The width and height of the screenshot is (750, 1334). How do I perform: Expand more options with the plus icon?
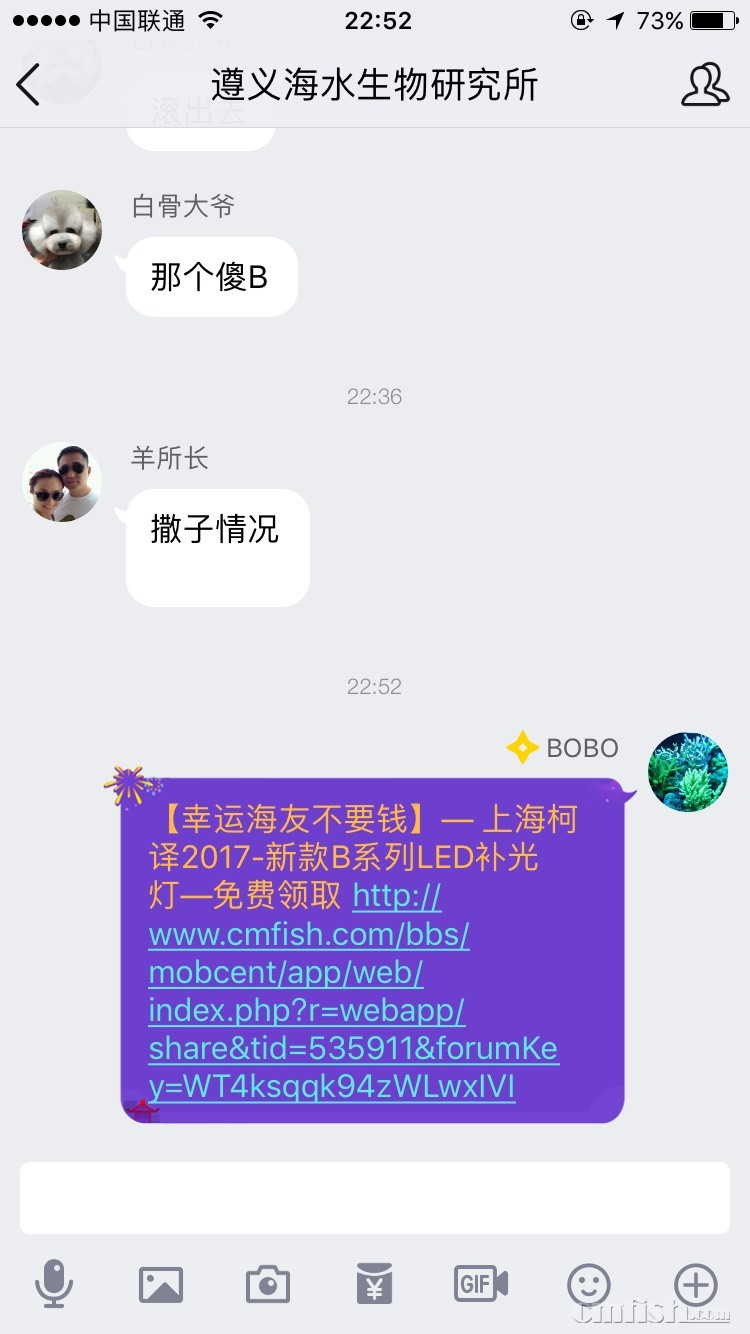[x=696, y=1284]
